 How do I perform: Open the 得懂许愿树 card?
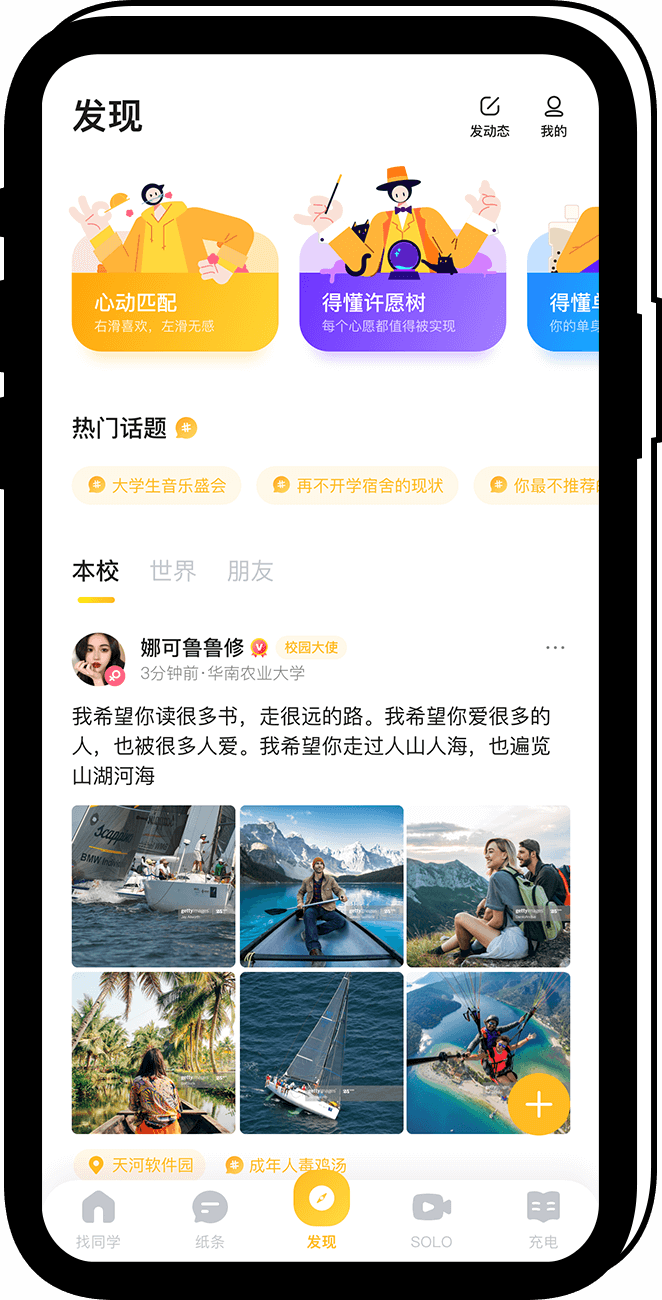tap(402, 290)
